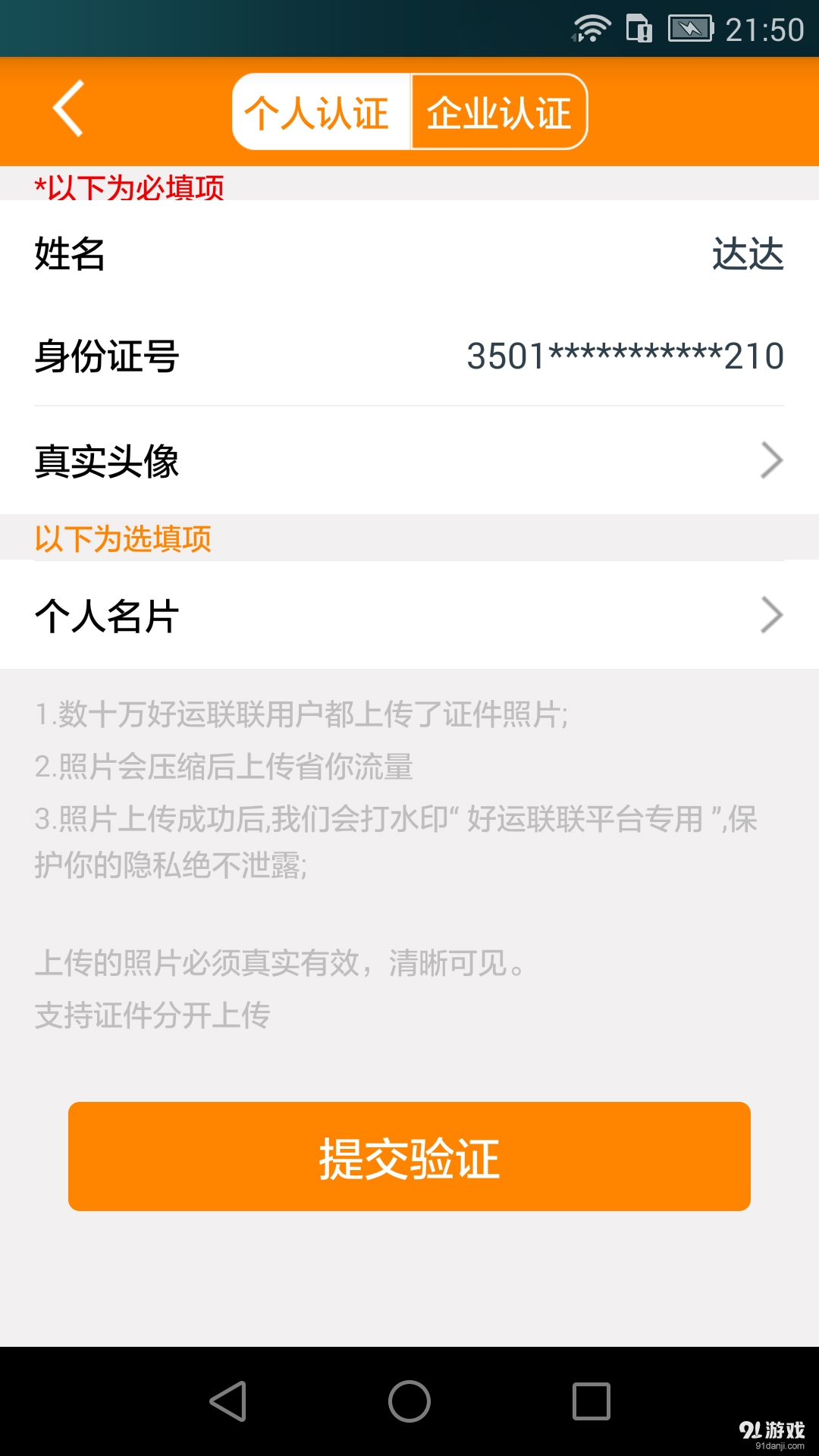Tap the SIM card alert icon
The image size is (819, 1456).
(639, 27)
